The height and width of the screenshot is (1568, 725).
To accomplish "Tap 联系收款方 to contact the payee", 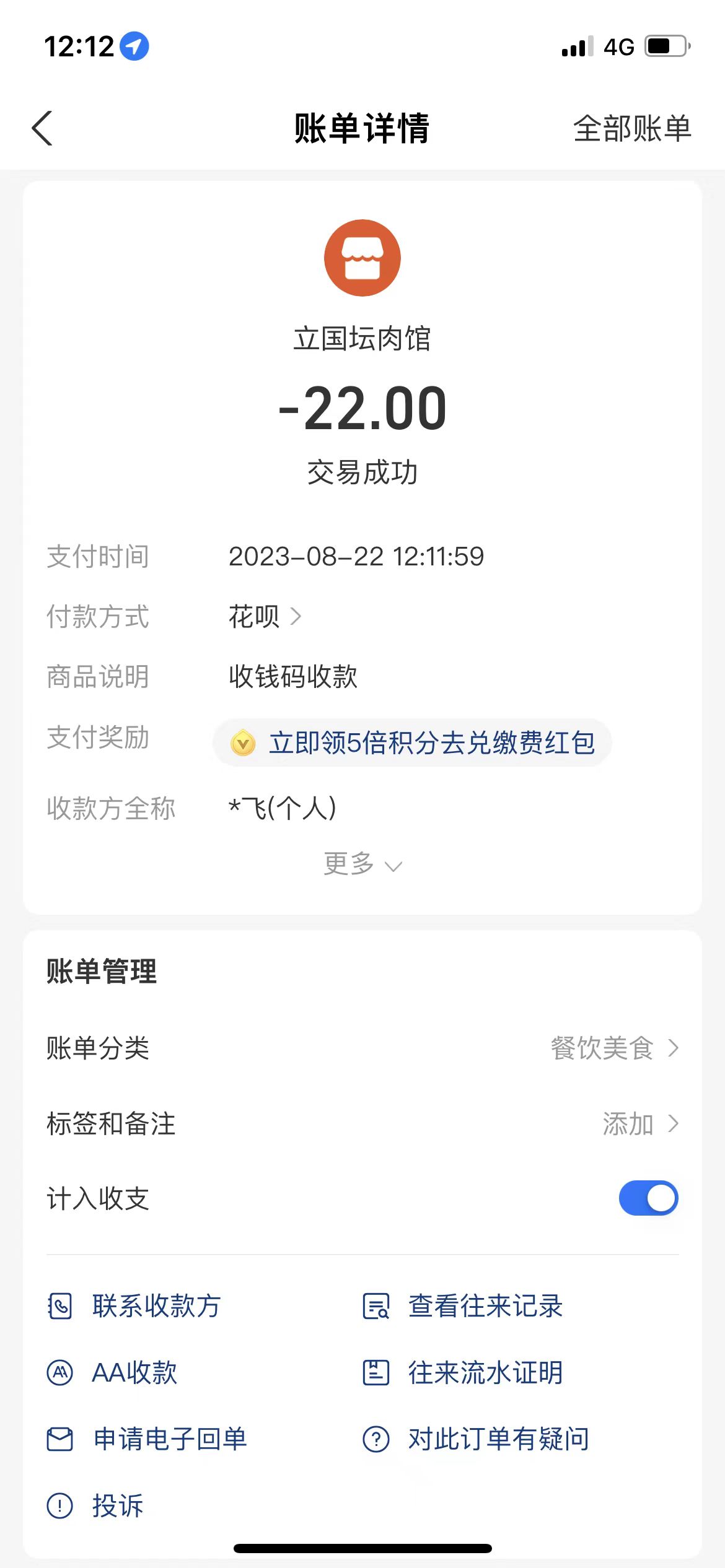I will pos(135,1306).
